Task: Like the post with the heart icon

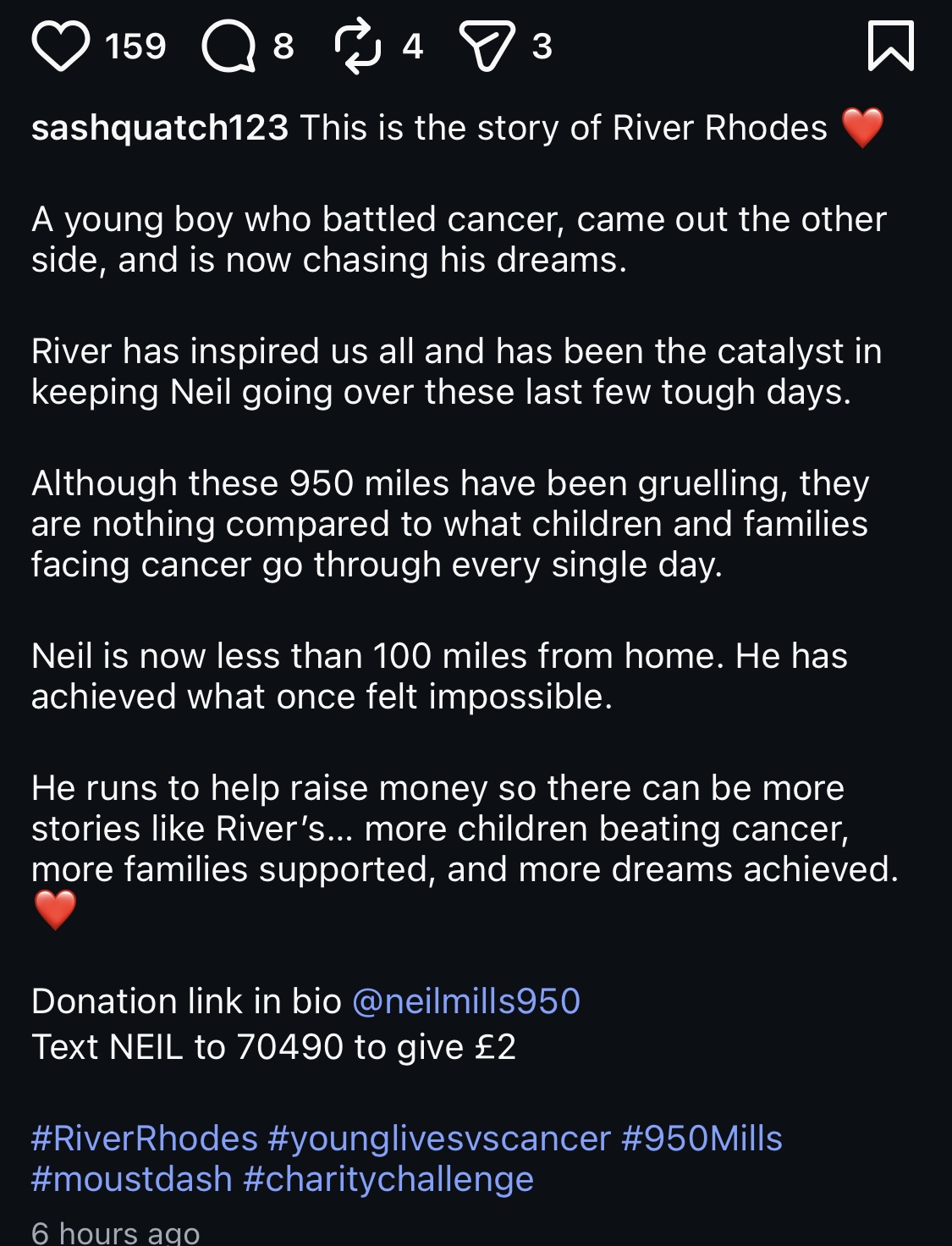Action: pos(61,46)
